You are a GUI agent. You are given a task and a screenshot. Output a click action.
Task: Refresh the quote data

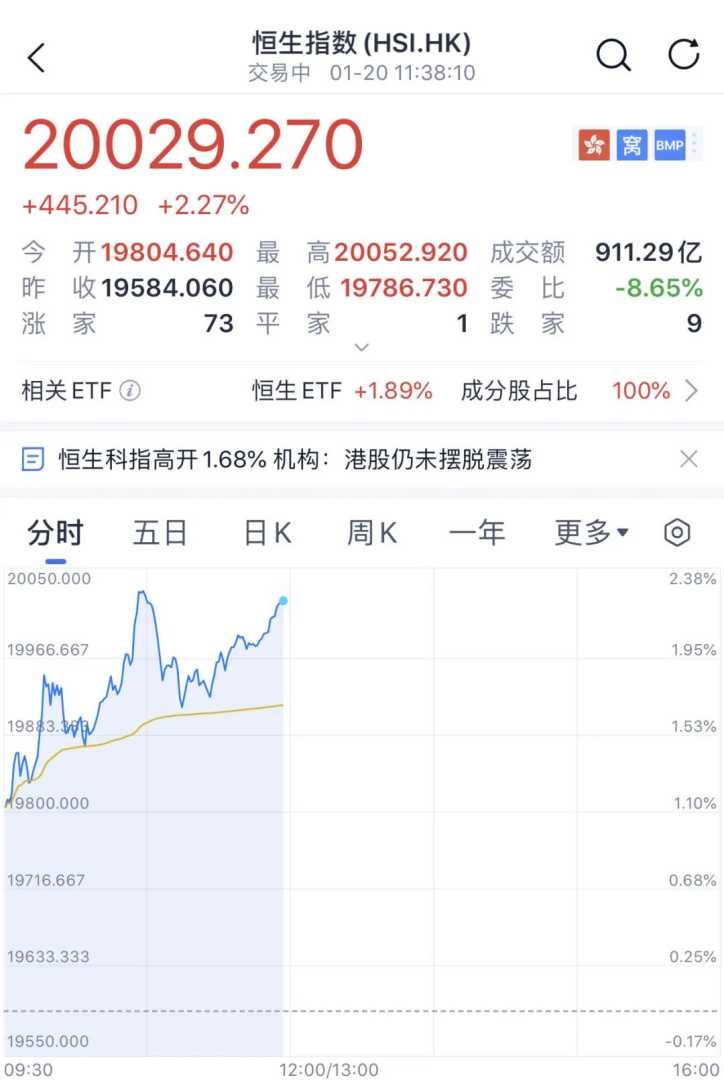pyautogui.click(x=684, y=55)
